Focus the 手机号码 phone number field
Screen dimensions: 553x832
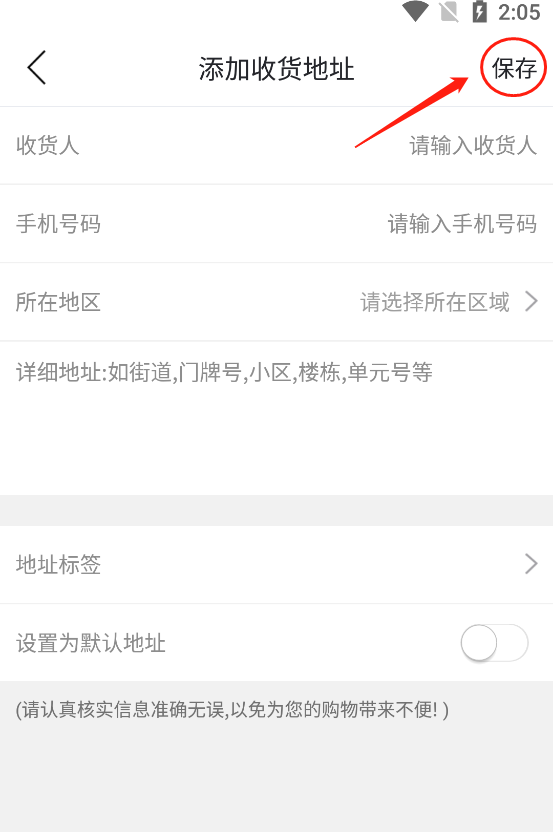tap(276, 223)
